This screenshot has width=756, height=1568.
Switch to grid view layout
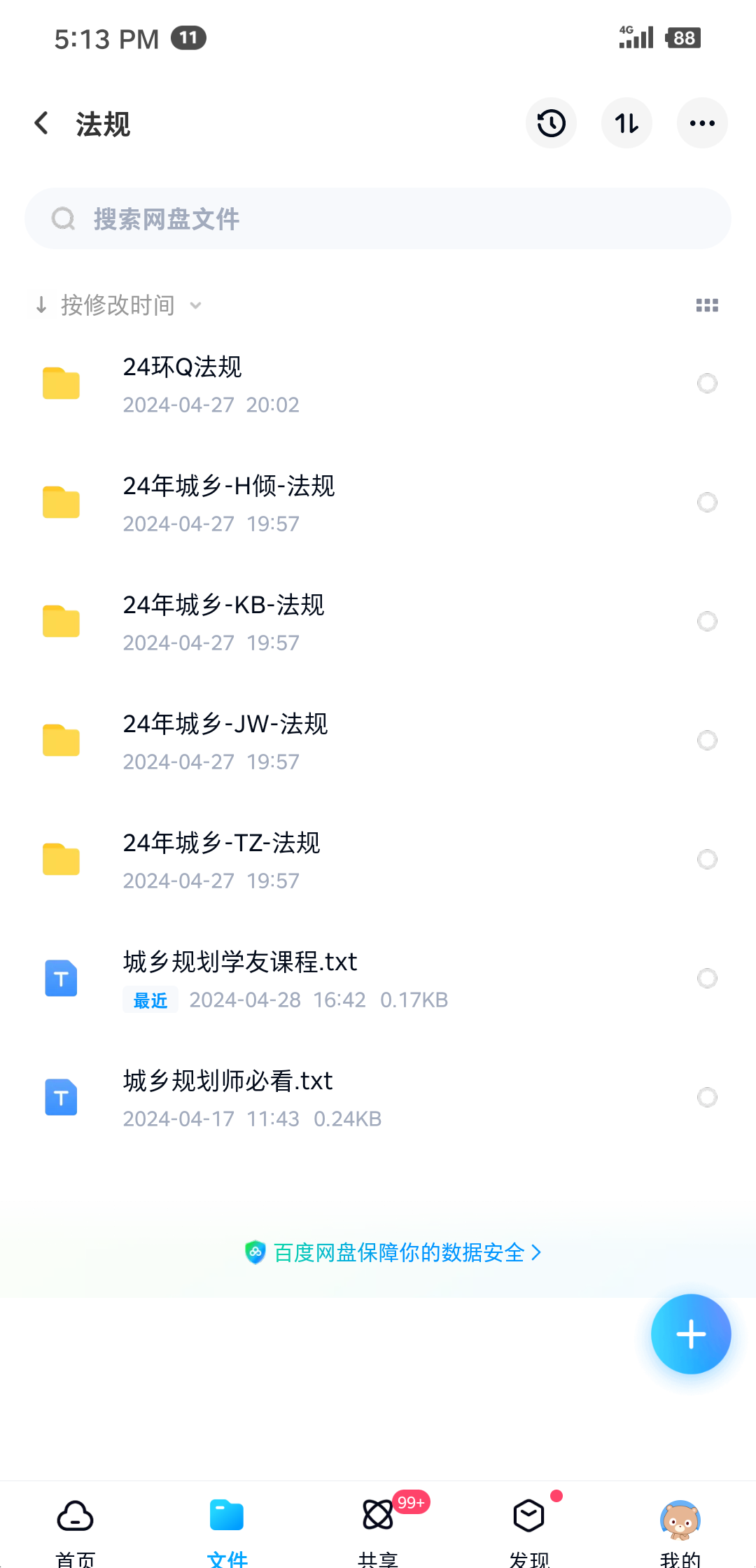click(707, 305)
